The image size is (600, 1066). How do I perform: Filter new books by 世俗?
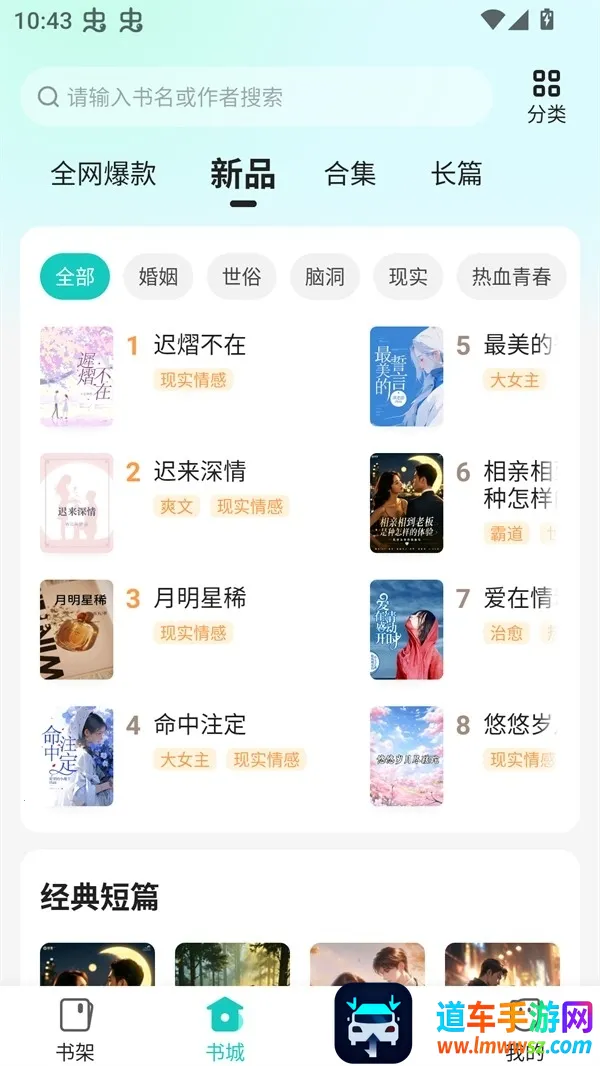pyautogui.click(x=241, y=277)
